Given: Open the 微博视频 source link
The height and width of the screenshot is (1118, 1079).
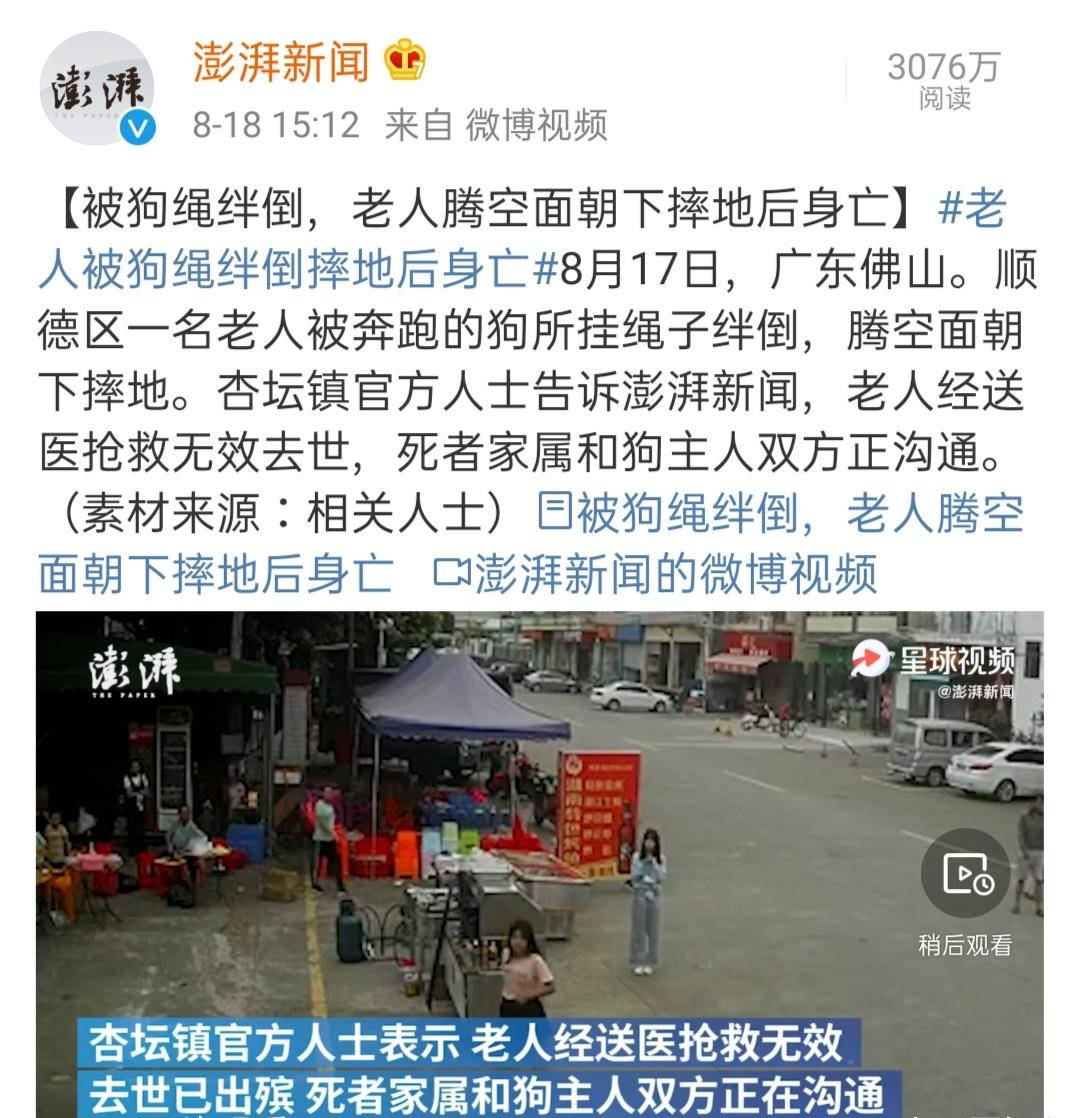Looking at the screenshot, I should point(536,125).
